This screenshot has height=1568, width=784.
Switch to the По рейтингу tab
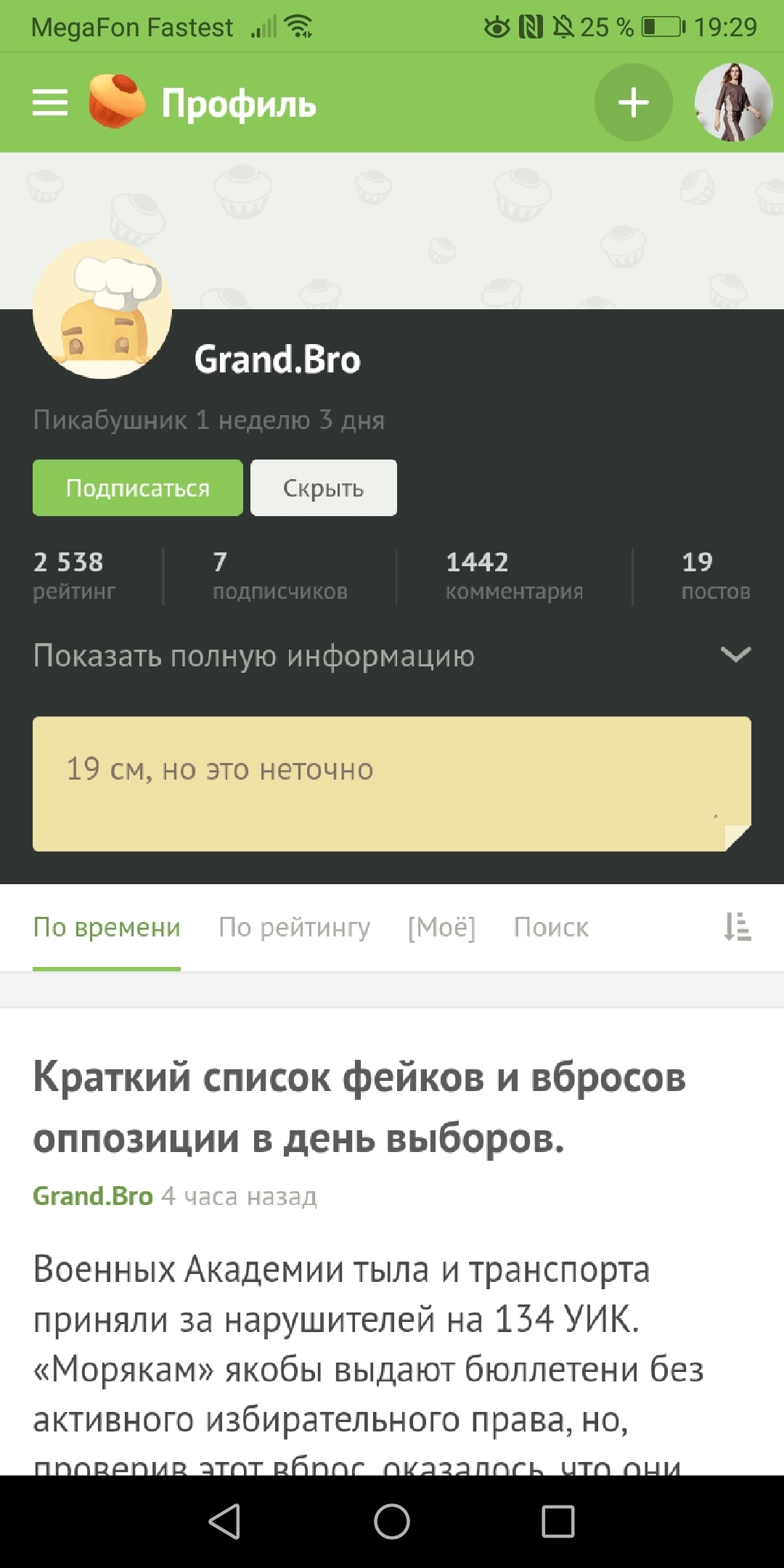(294, 928)
